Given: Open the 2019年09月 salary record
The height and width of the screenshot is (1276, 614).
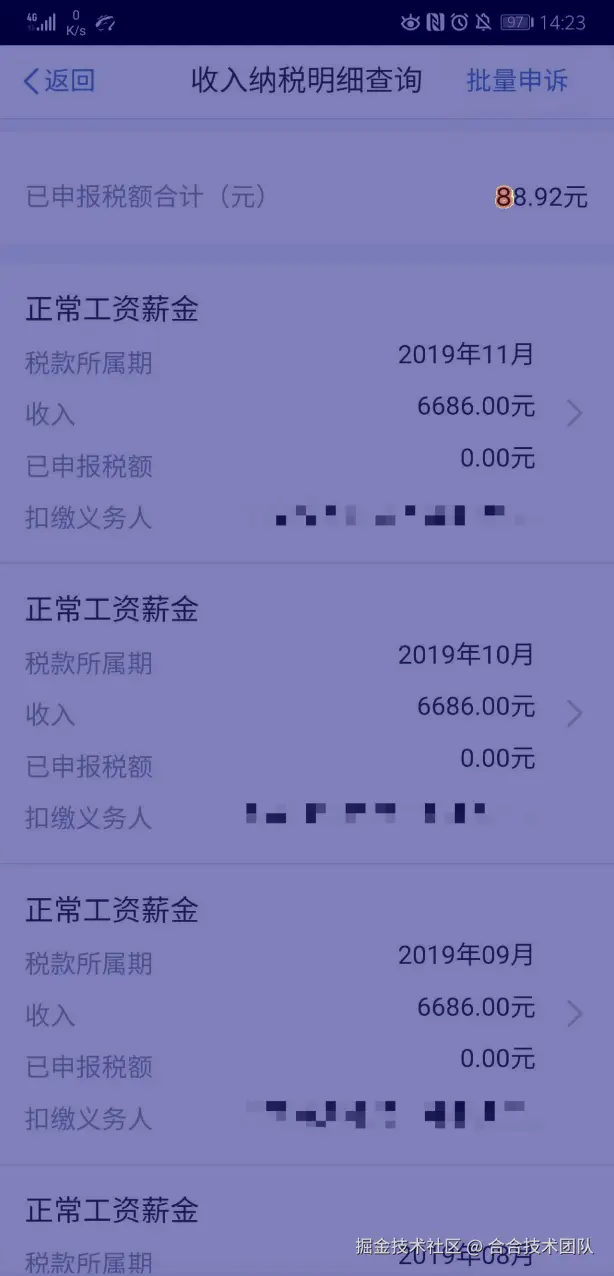Looking at the screenshot, I should [x=574, y=1013].
